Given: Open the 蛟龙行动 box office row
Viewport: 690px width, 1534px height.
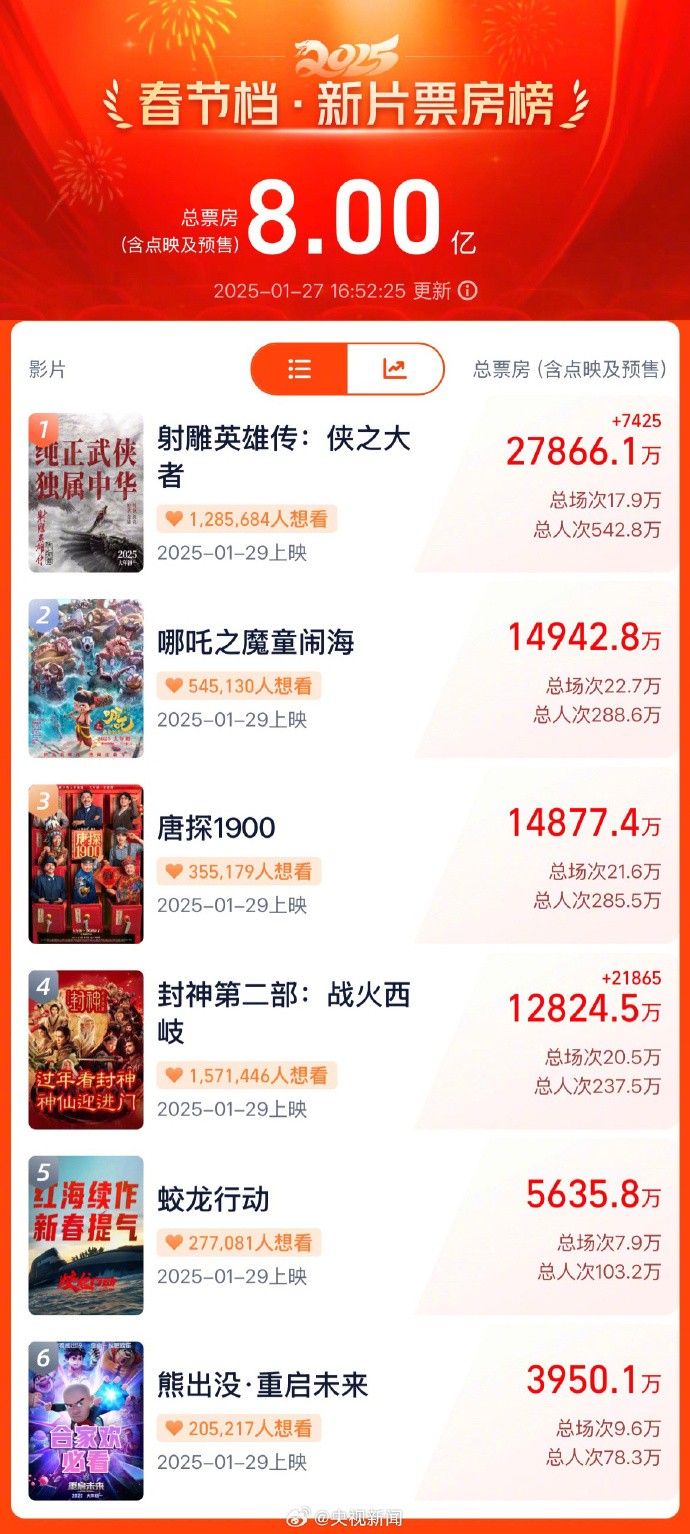Looking at the screenshot, I should pos(214,1199).
